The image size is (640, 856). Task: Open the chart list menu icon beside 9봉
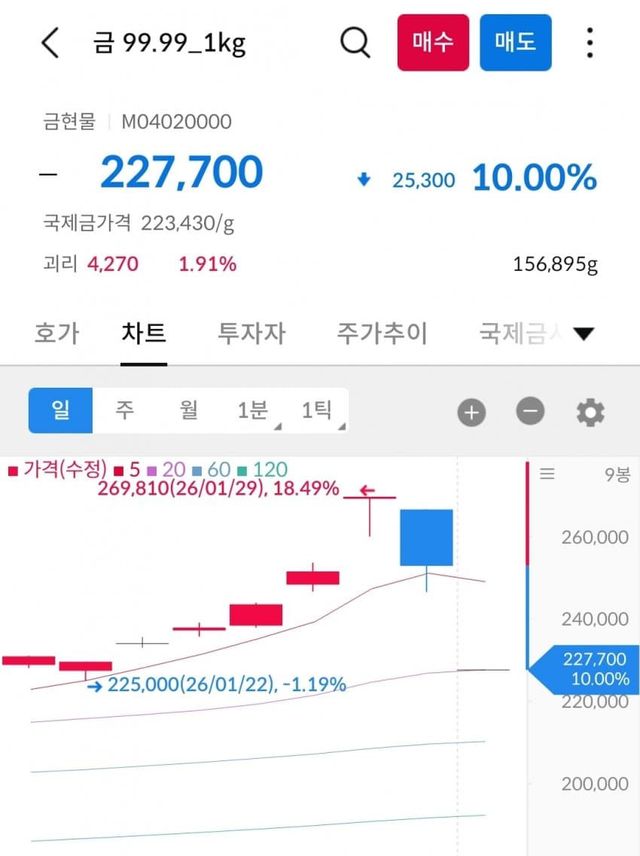pyautogui.click(x=547, y=474)
